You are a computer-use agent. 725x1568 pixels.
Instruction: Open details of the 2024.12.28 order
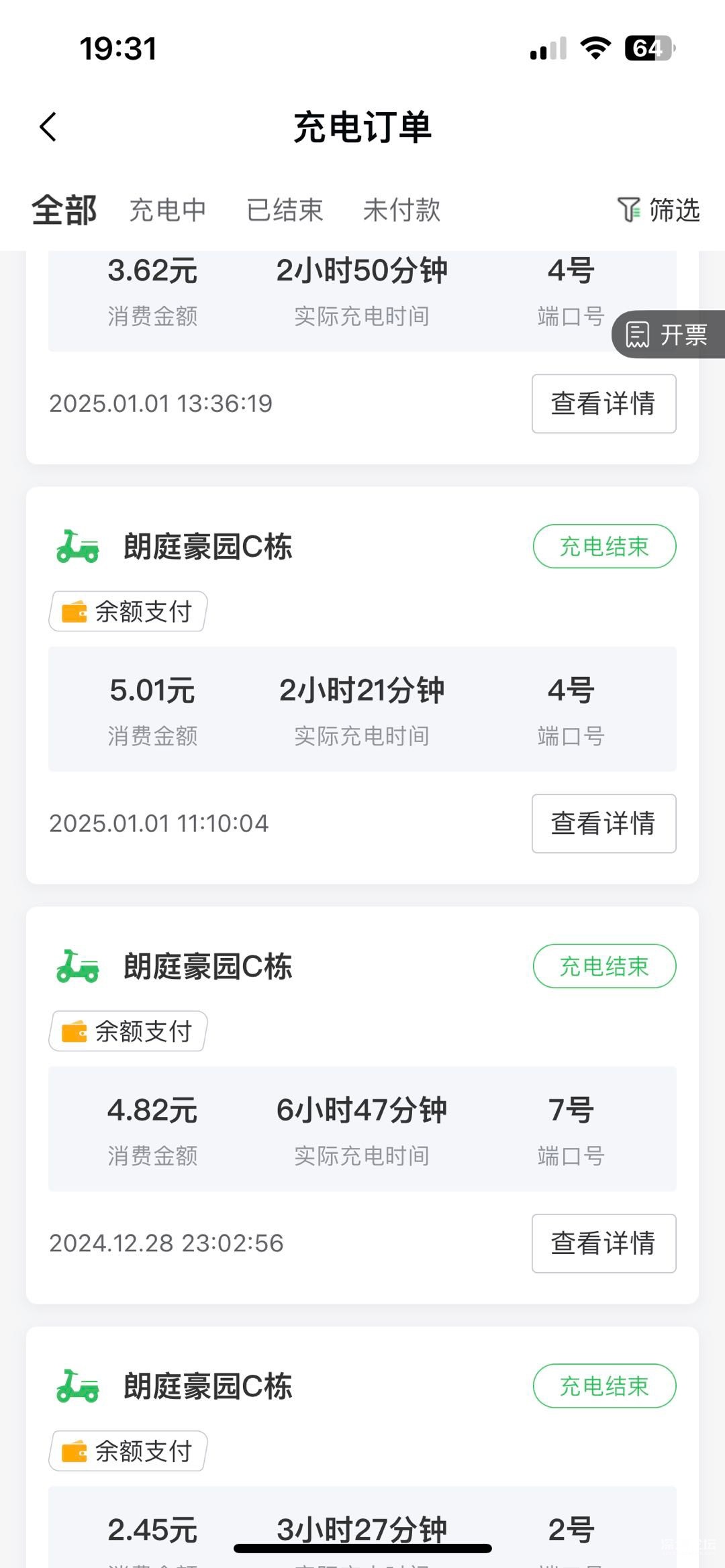tap(603, 1243)
